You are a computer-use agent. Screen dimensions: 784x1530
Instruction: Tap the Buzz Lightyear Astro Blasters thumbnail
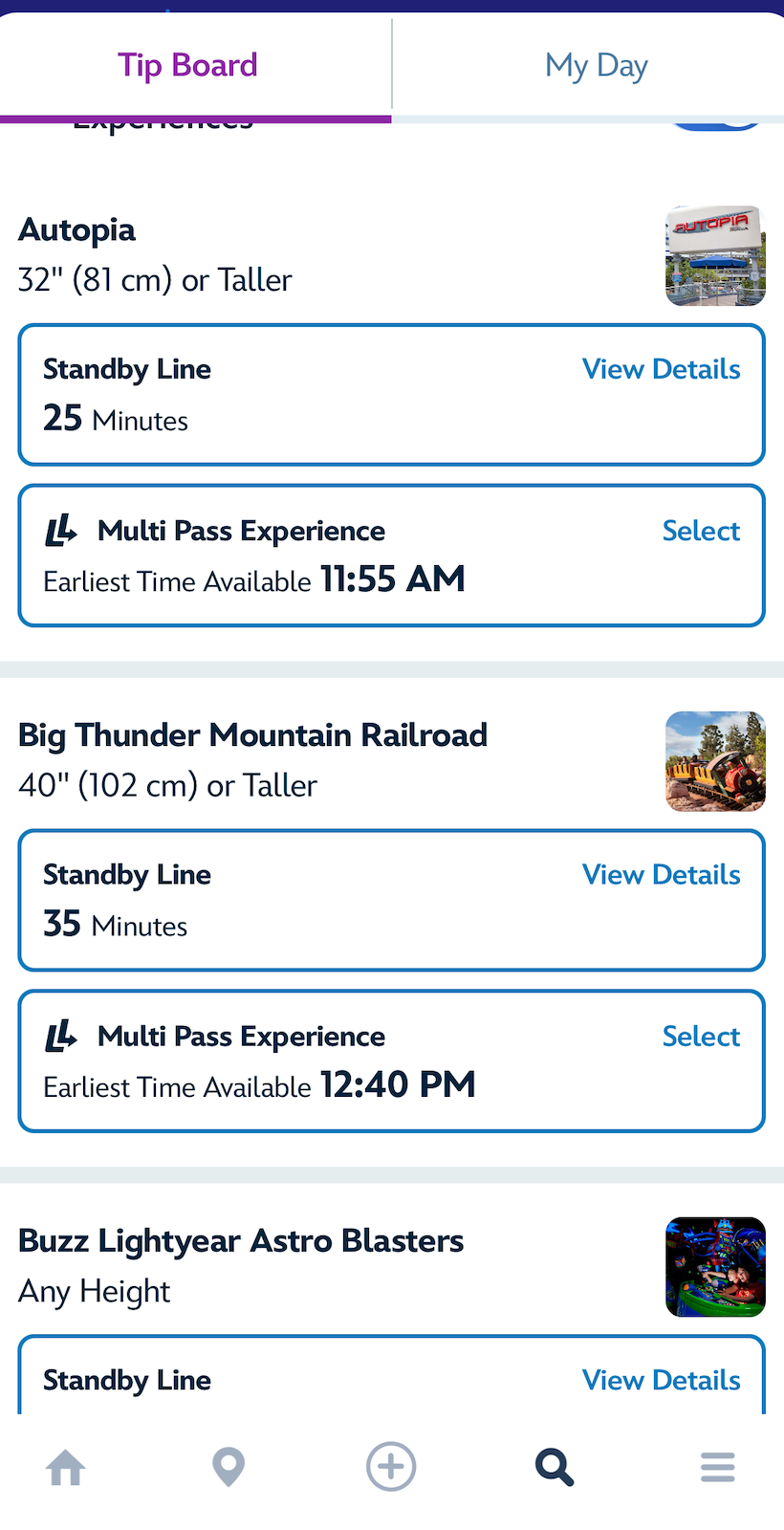pos(715,1266)
